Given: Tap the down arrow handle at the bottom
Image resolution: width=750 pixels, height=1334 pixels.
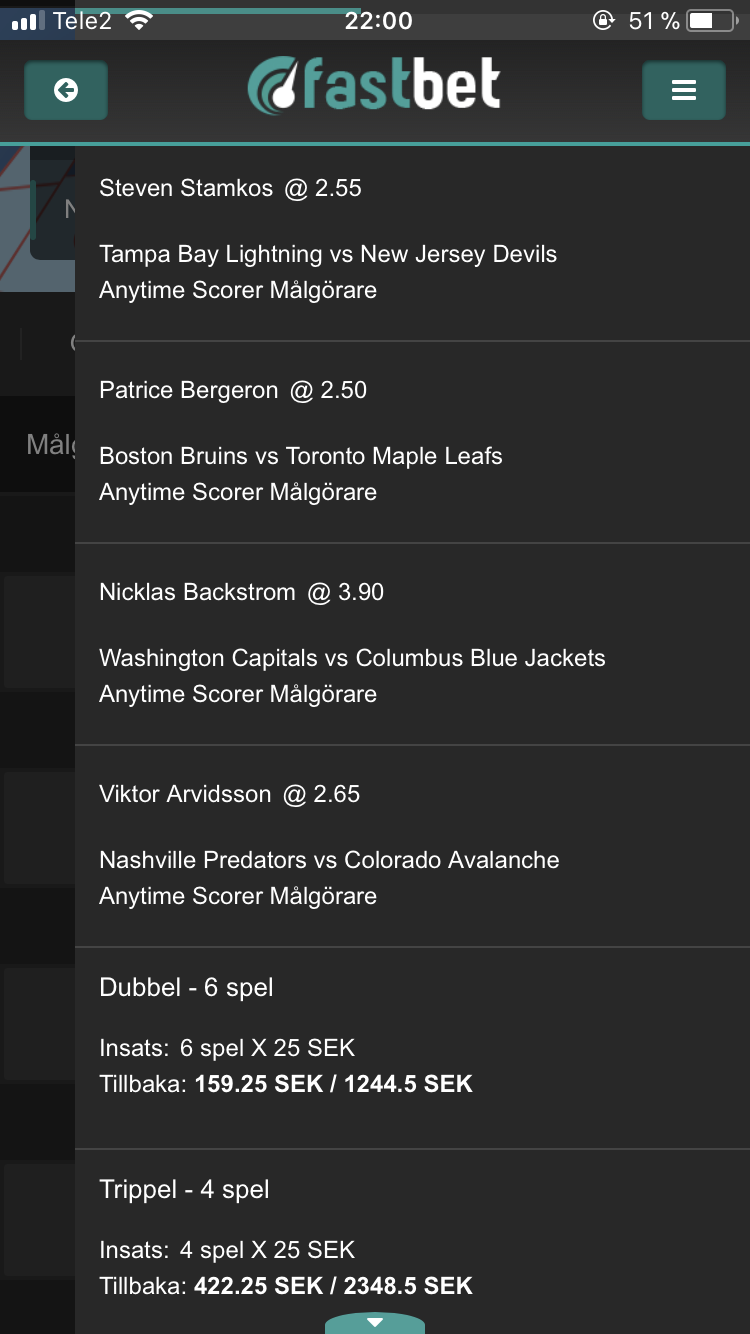Looking at the screenshot, I should pos(375,1322).
